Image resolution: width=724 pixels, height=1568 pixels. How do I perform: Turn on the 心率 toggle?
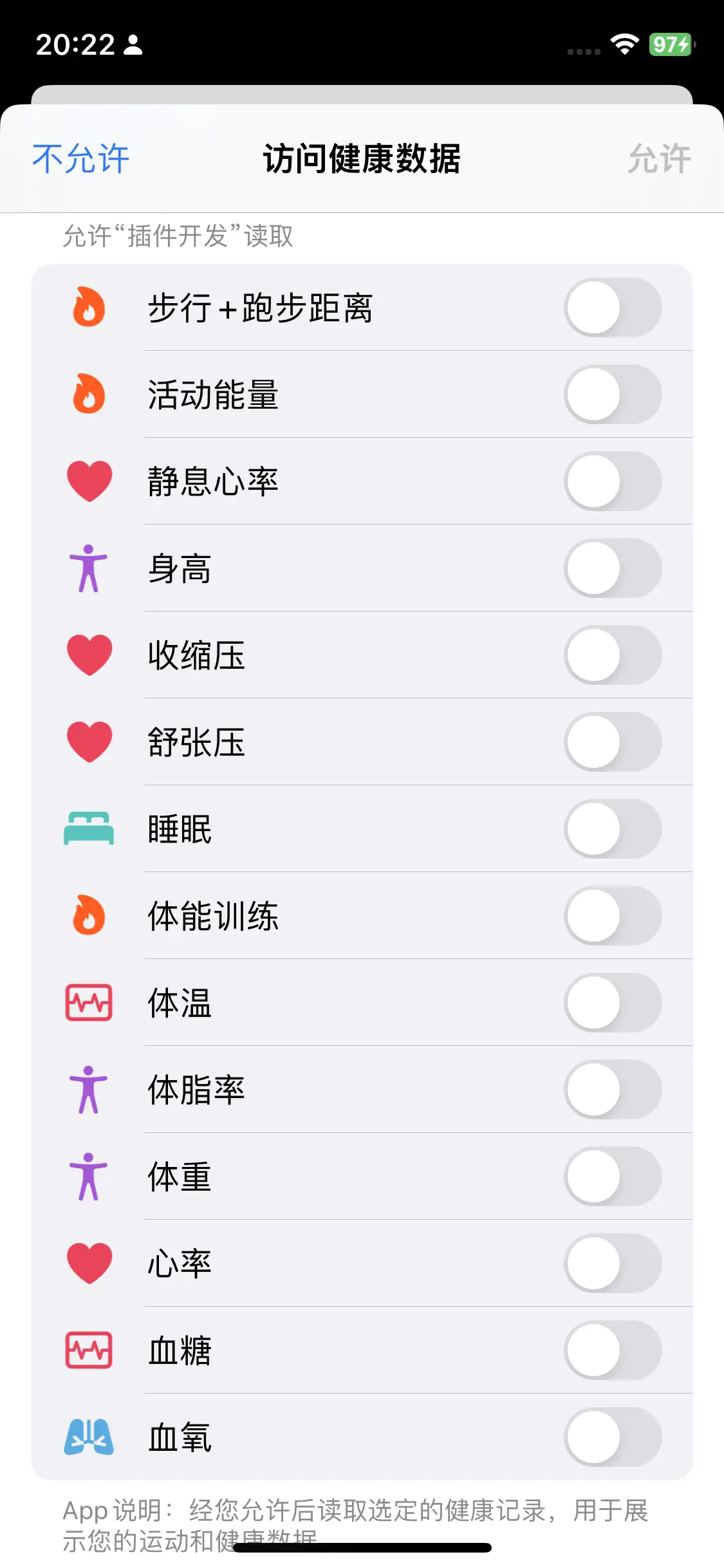click(613, 1264)
